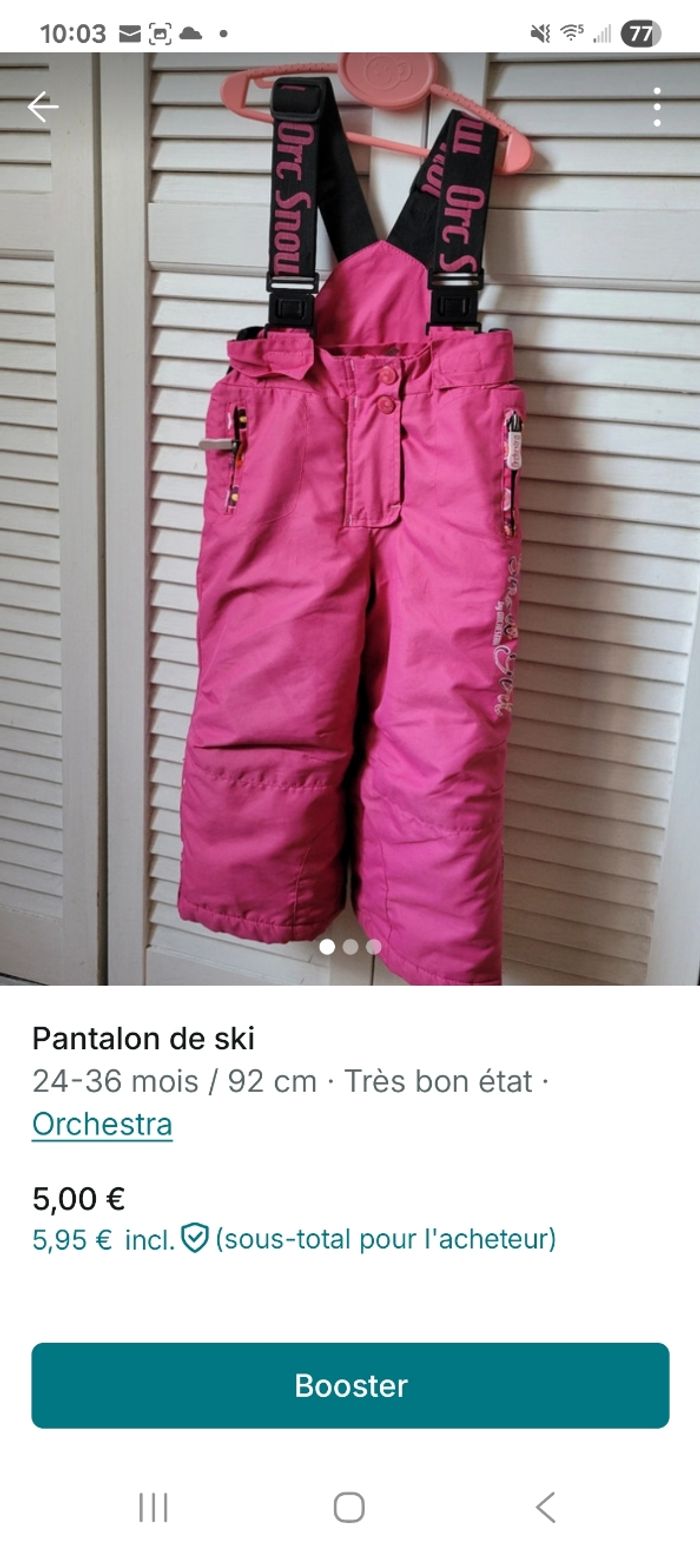Open the Orchestra brand link
Viewport: 700px width, 1556px height.
pyautogui.click(x=102, y=1124)
